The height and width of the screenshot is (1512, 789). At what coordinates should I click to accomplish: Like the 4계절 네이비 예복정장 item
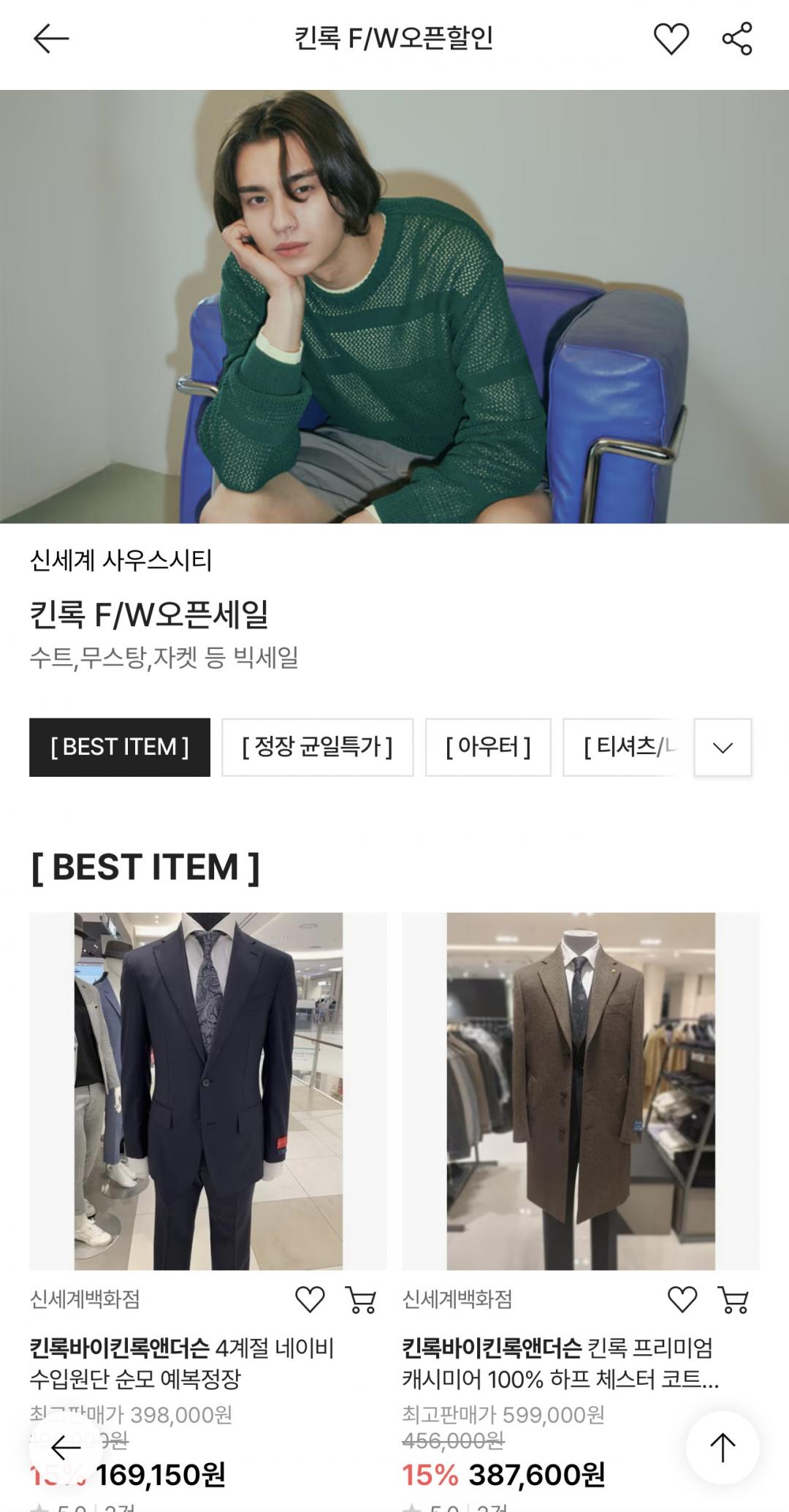coord(310,1299)
